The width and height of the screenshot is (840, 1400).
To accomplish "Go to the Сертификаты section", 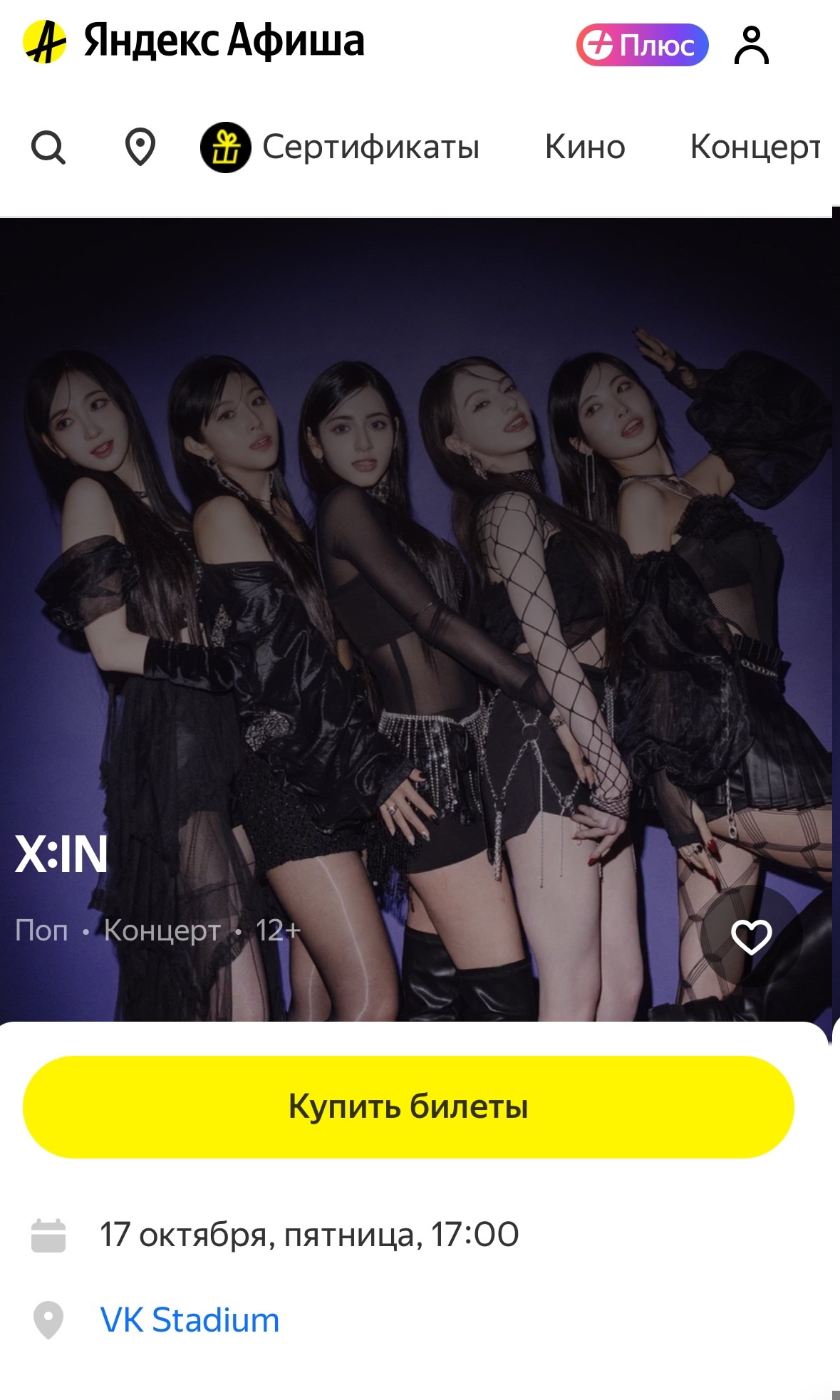I will [x=340, y=147].
